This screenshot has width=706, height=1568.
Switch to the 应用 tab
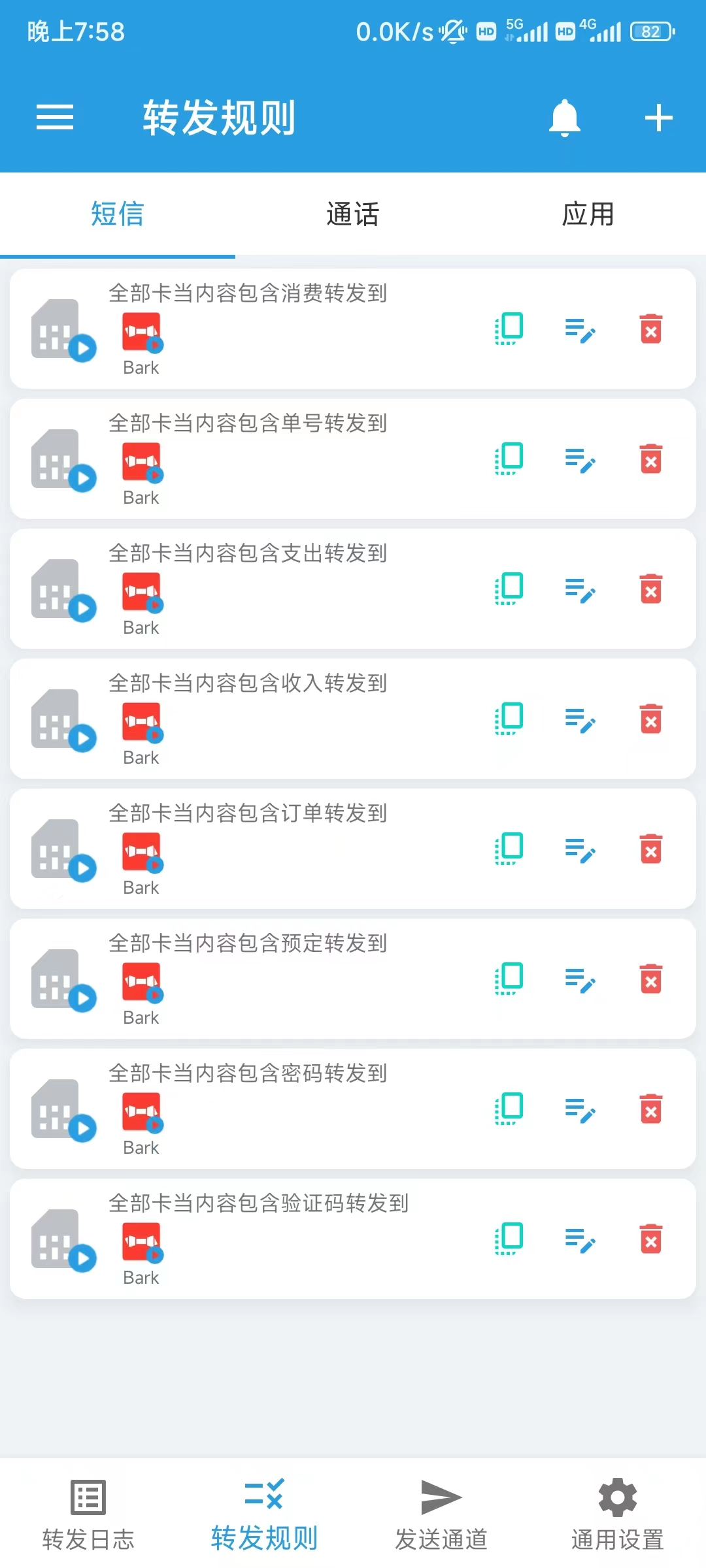(588, 214)
